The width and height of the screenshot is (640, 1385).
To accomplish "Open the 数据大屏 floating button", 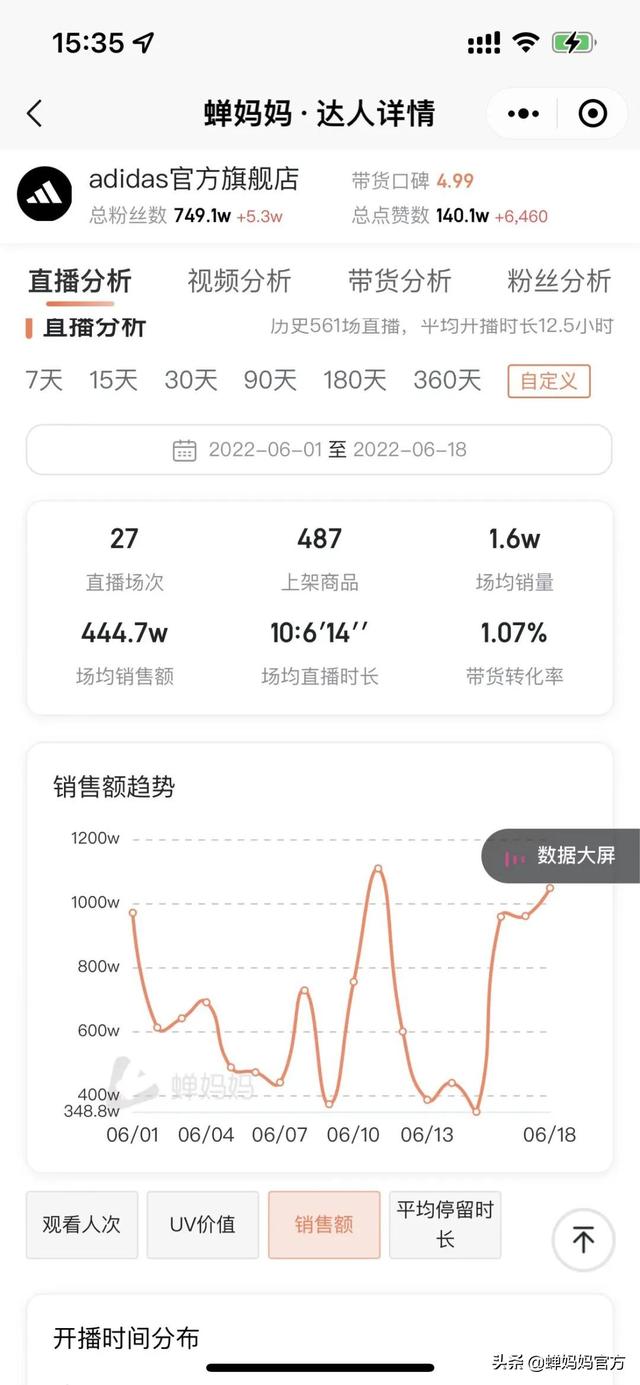I will pyautogui.click(x=562, y=856).
